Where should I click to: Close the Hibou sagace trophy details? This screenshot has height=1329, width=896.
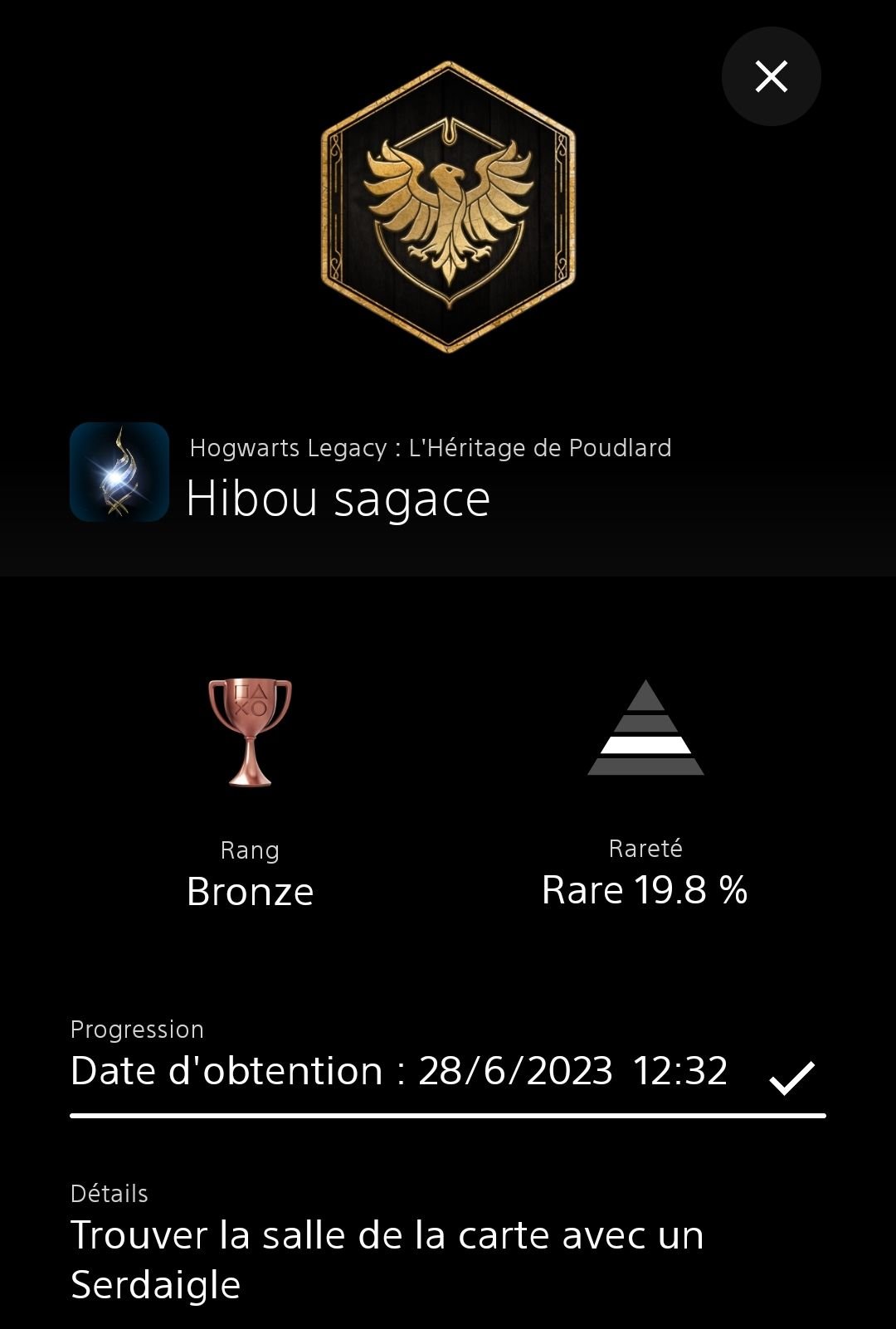click(771, 76)
